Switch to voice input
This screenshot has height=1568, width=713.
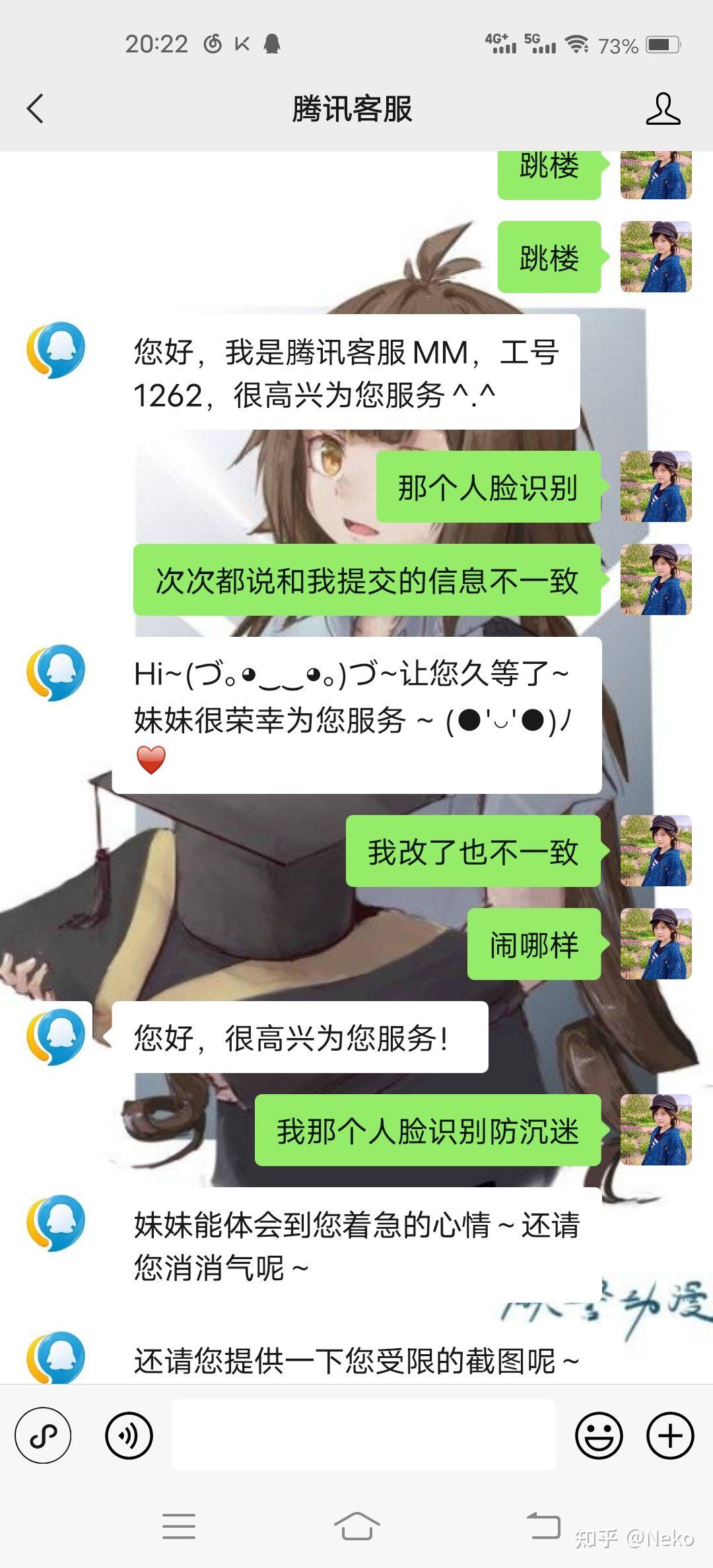(129, 1435)
